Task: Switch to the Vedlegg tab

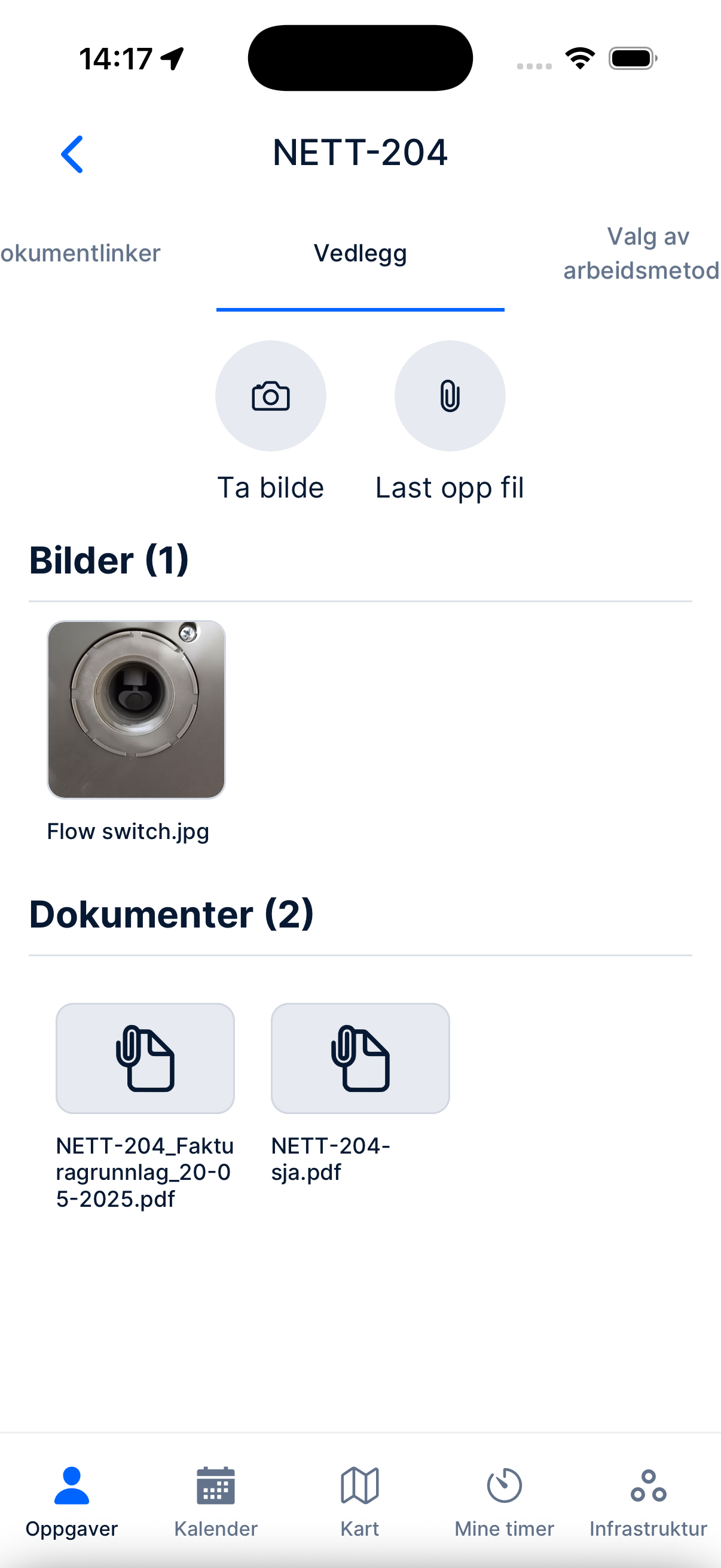Action: pos(360,254)
